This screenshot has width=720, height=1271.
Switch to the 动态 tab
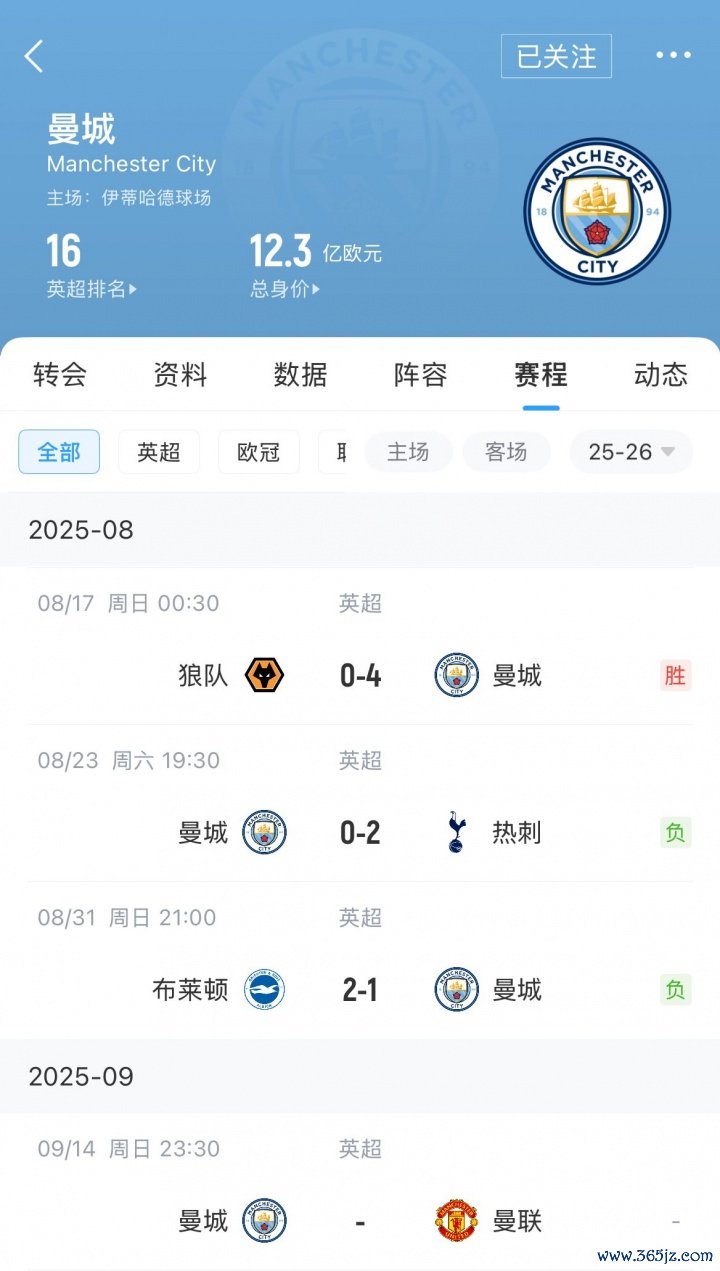pyautogui.click(x=661, y=375)
